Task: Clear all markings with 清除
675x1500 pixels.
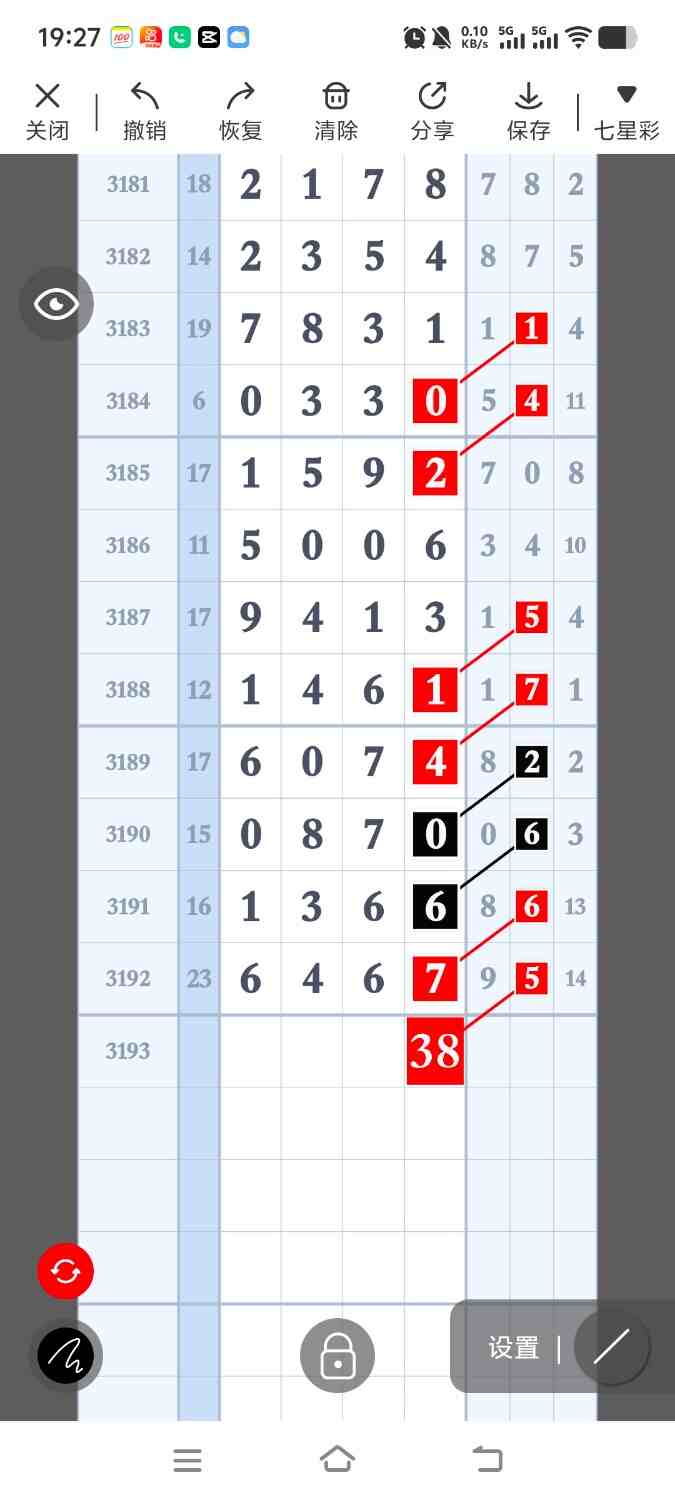Action: click(336, 111)
